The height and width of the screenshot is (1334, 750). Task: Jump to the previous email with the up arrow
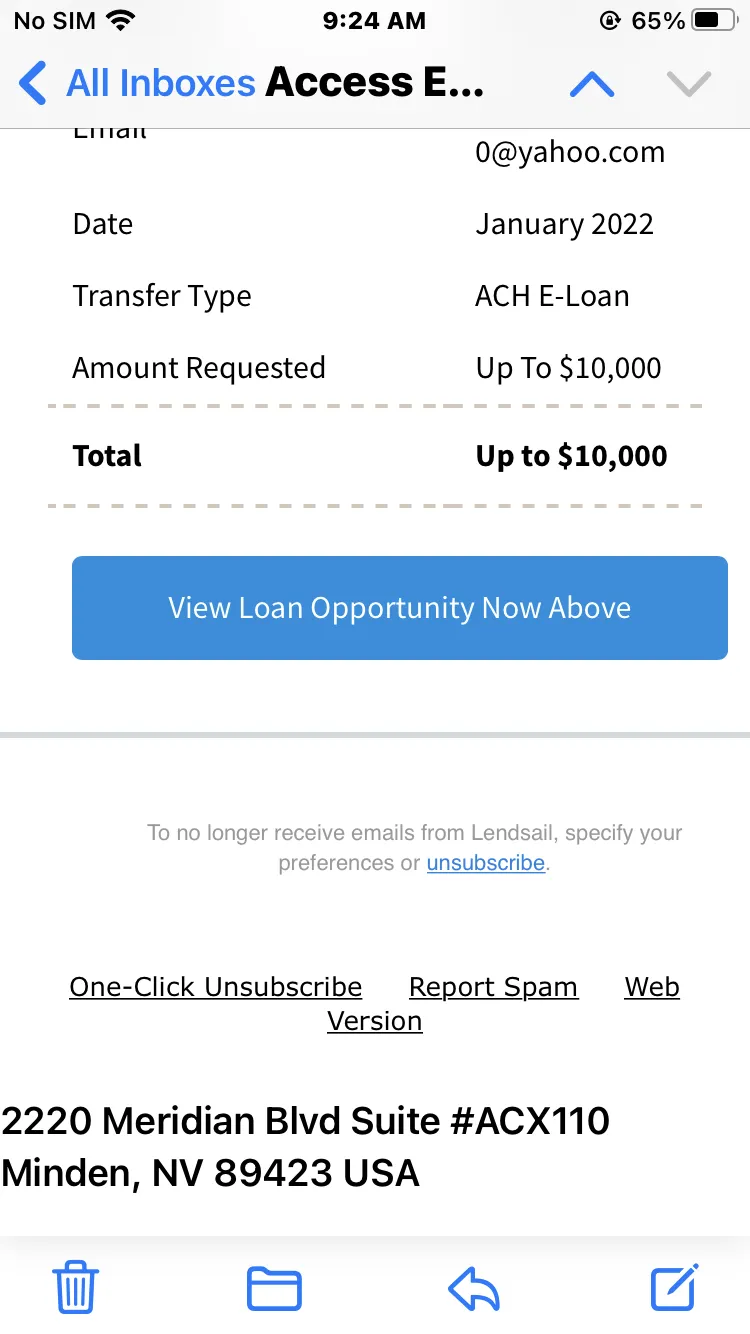coord(592,85)
